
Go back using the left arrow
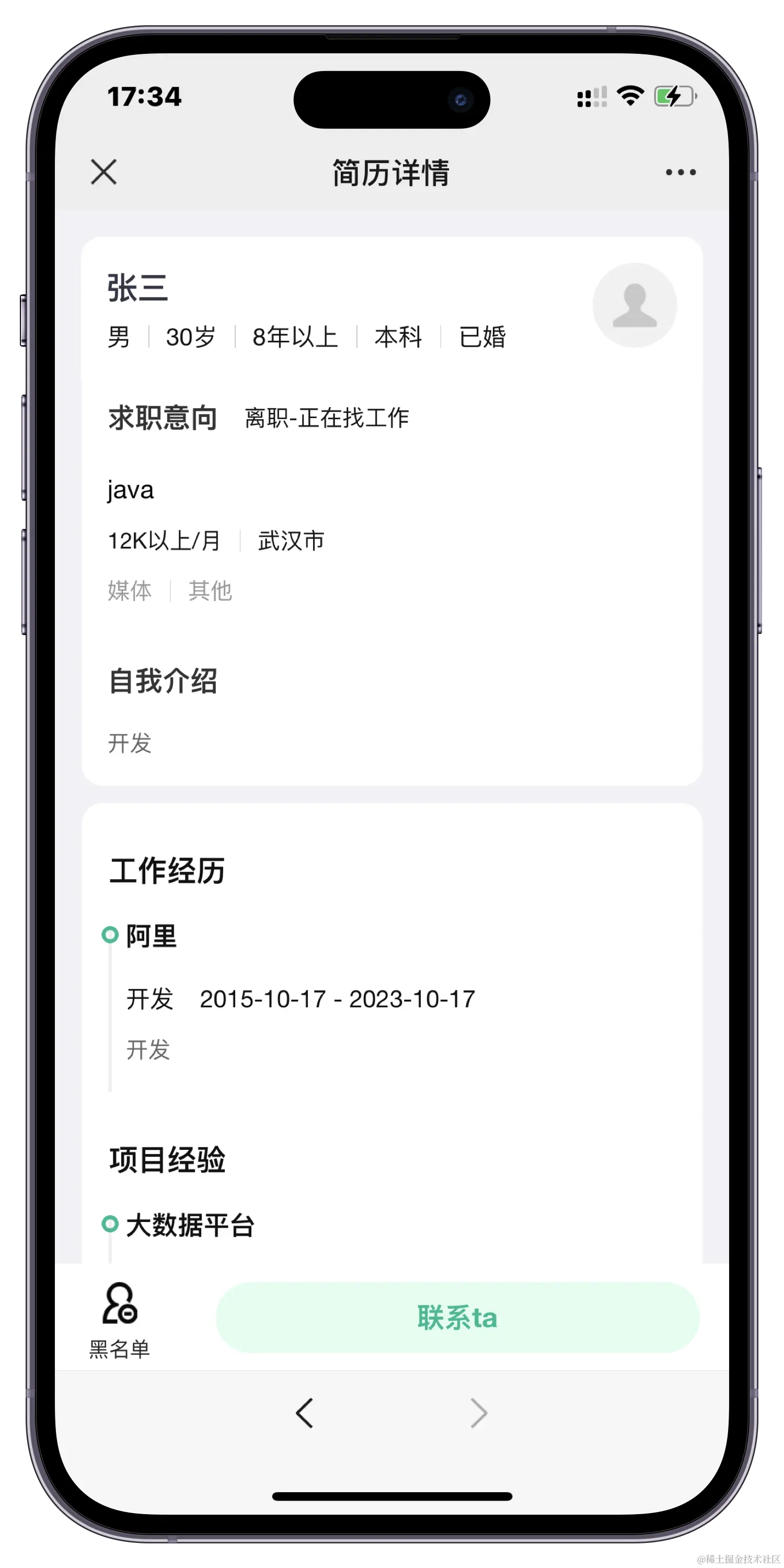coord(304,1413)
